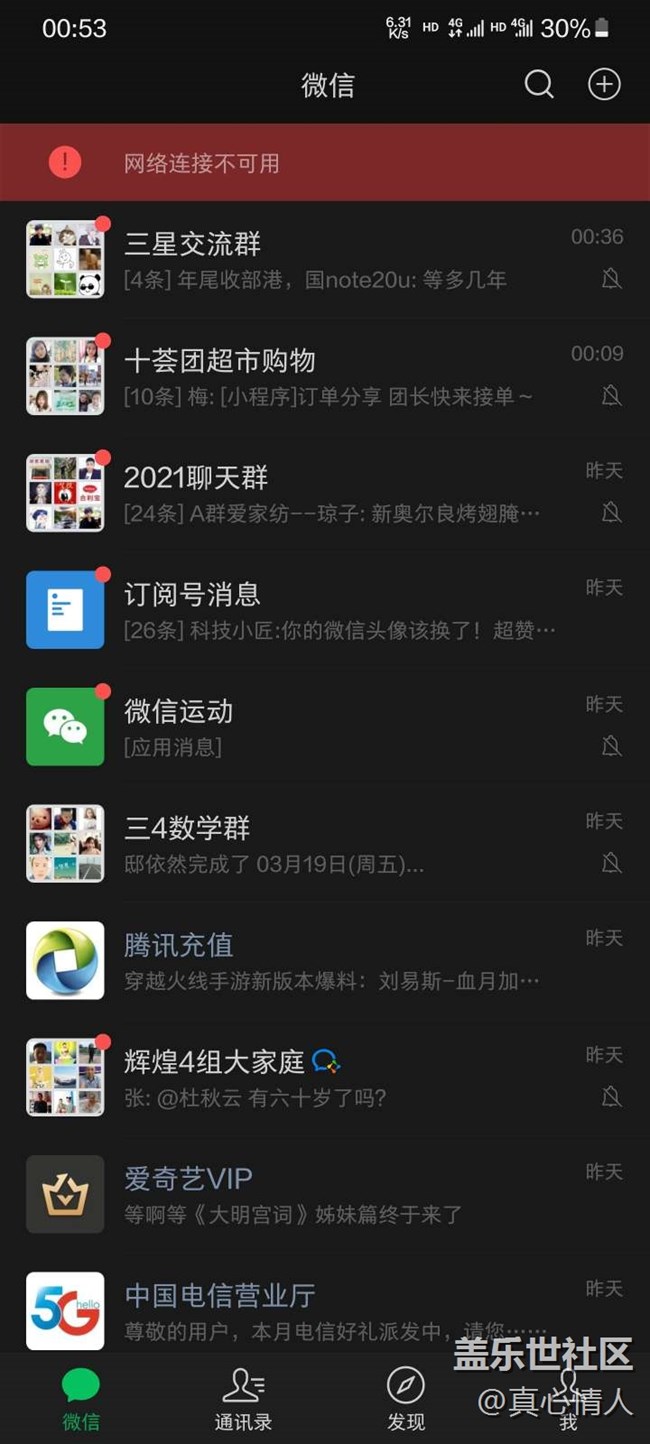Open the search icon in the header
The image size is (650, 1444).
(x=539, y=85)
